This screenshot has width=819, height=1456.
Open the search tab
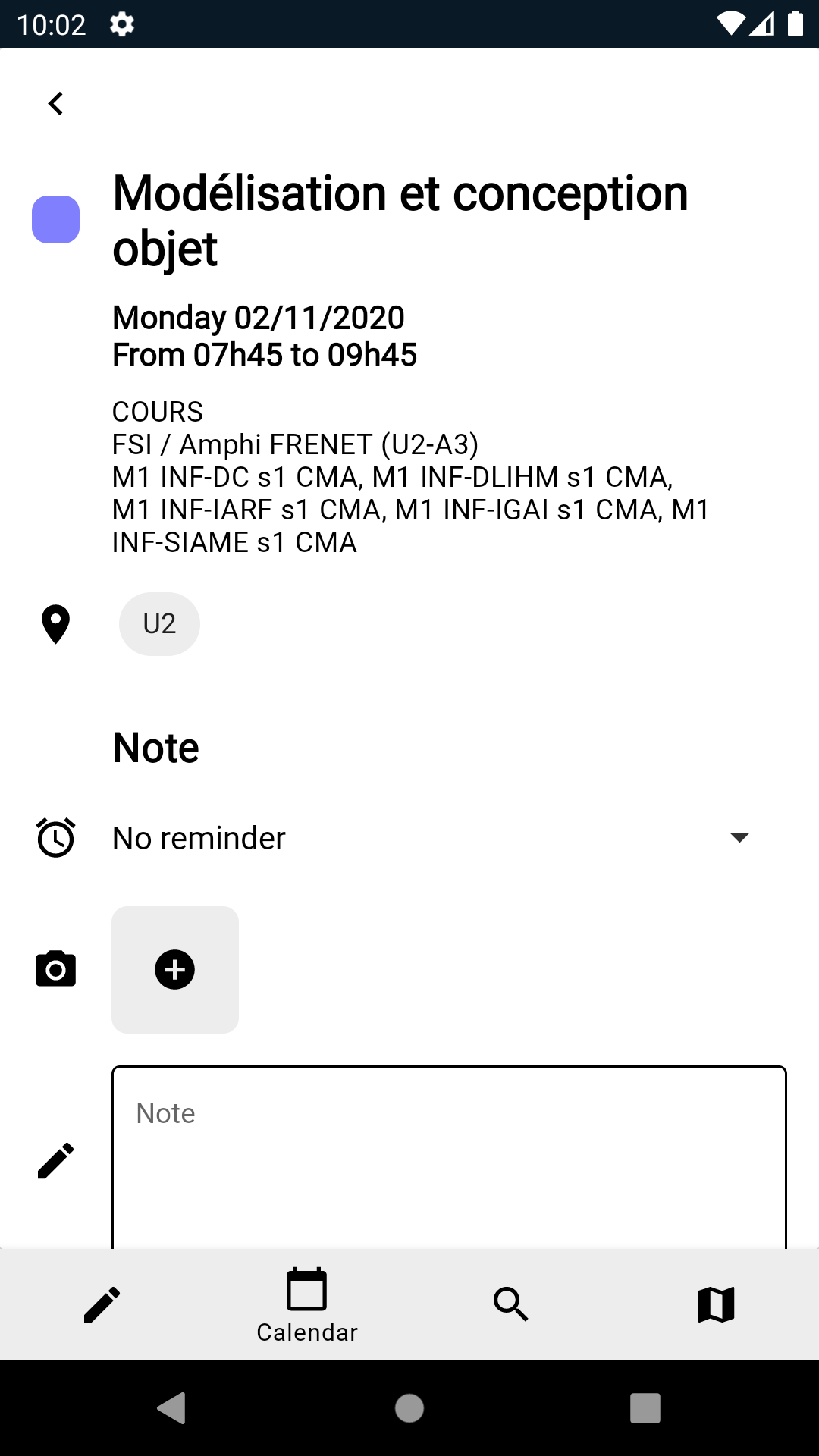[512, 1304]
